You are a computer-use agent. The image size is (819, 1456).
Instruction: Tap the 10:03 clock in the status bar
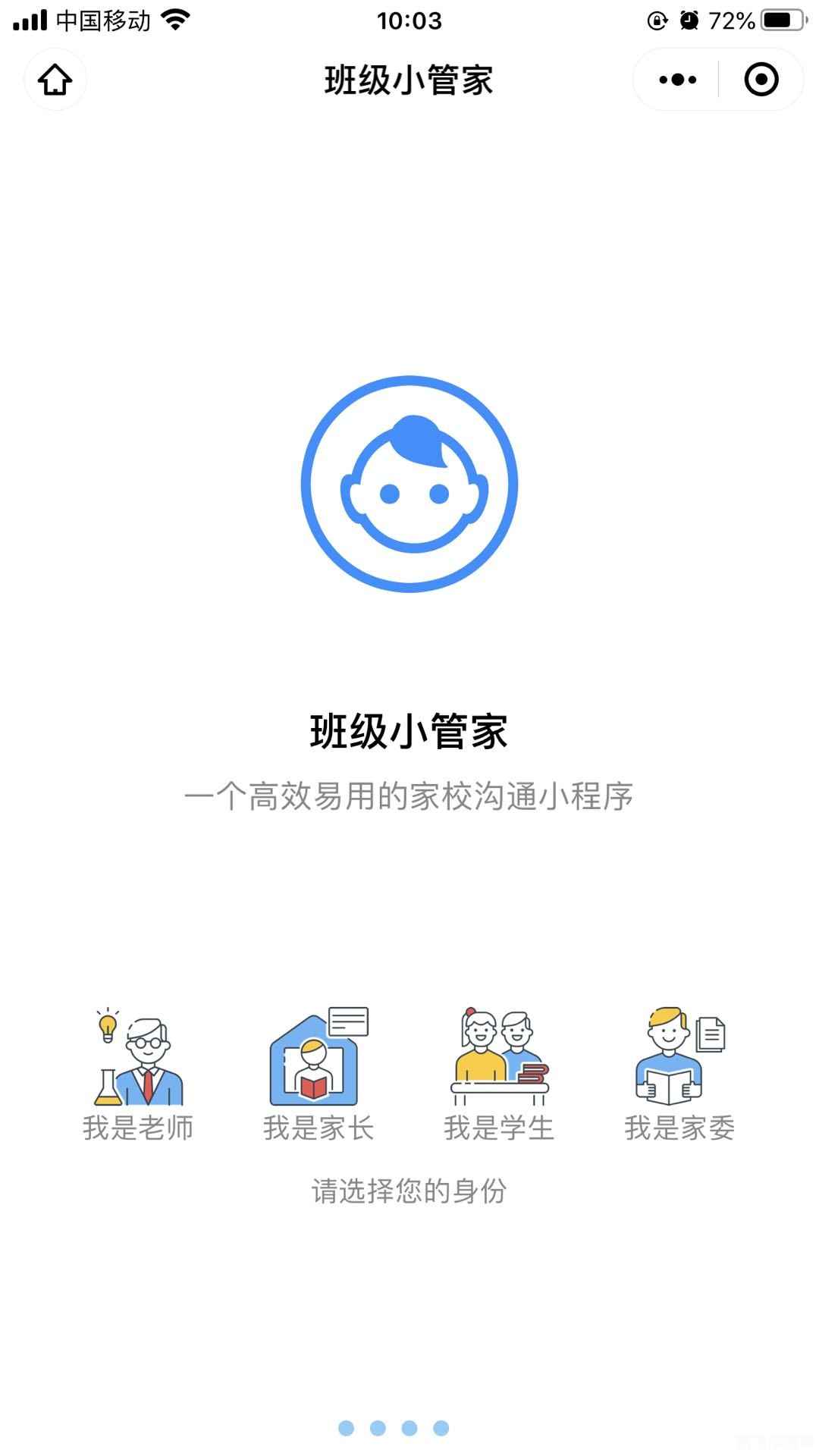(409, 20)
